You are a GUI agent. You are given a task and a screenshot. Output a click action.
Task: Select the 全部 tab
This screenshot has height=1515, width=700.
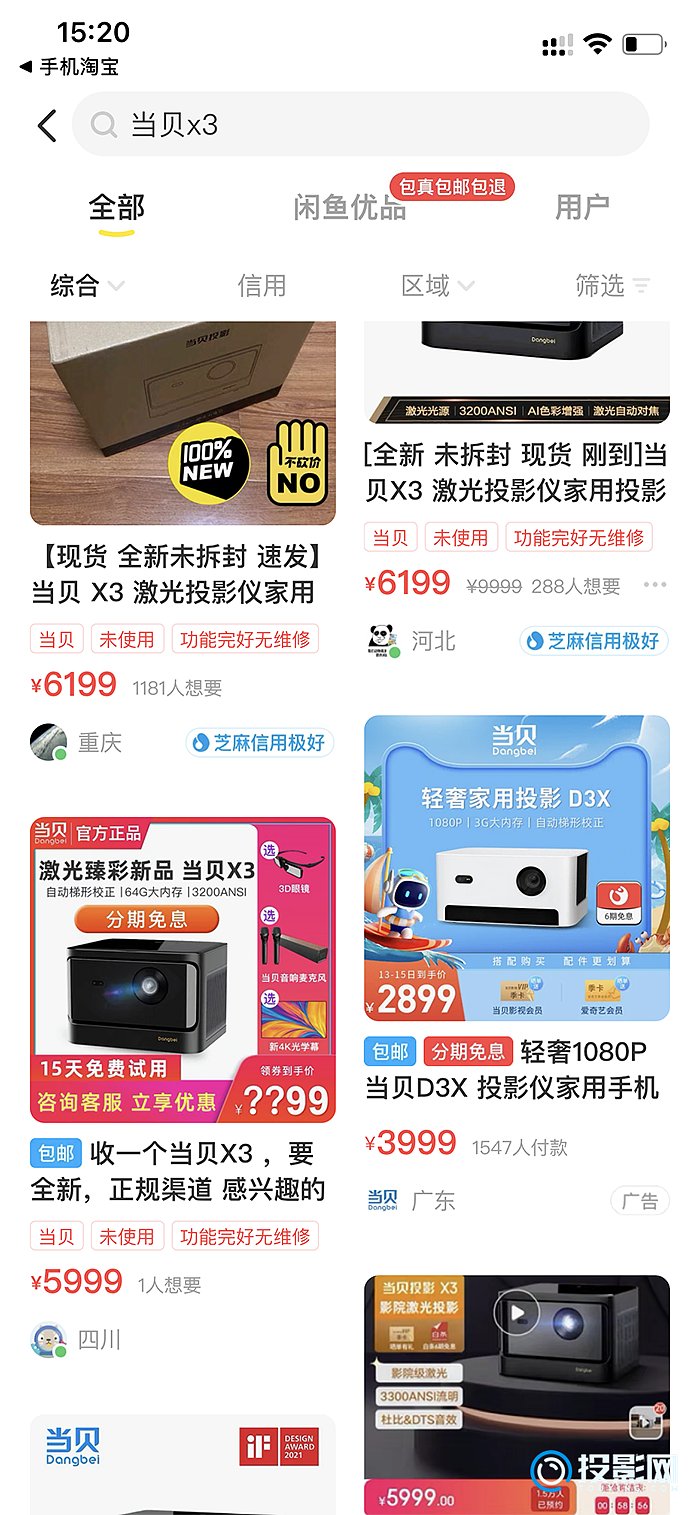117,208
